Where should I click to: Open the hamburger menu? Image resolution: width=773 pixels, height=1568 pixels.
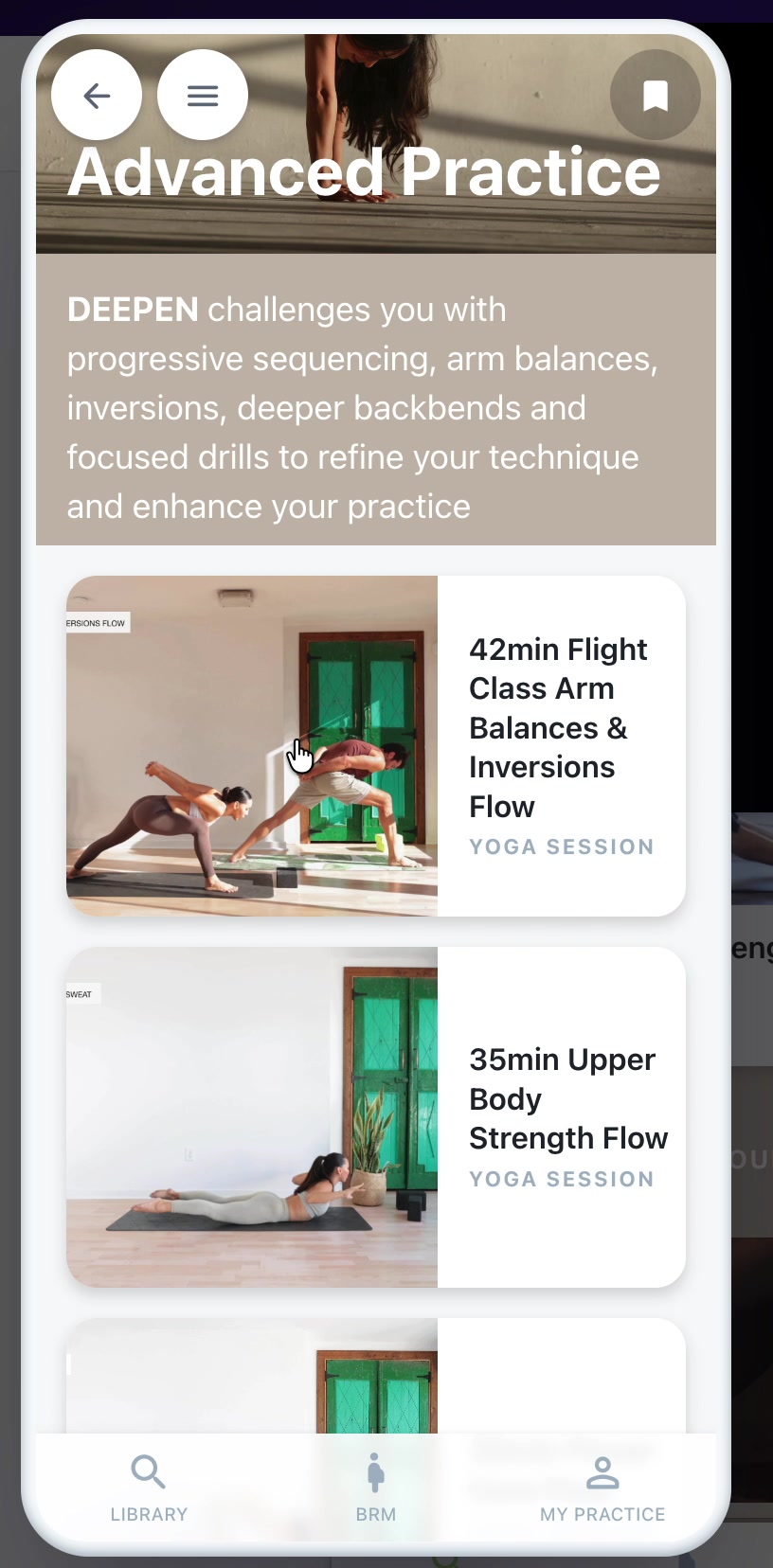pyautogui.click(x=203, y=95)
